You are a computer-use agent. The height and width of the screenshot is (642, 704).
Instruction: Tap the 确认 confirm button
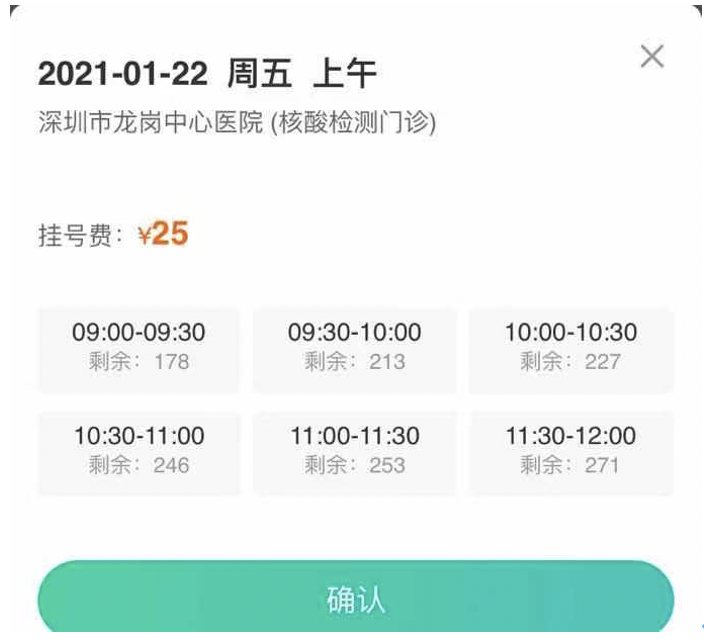pos(356,600)
